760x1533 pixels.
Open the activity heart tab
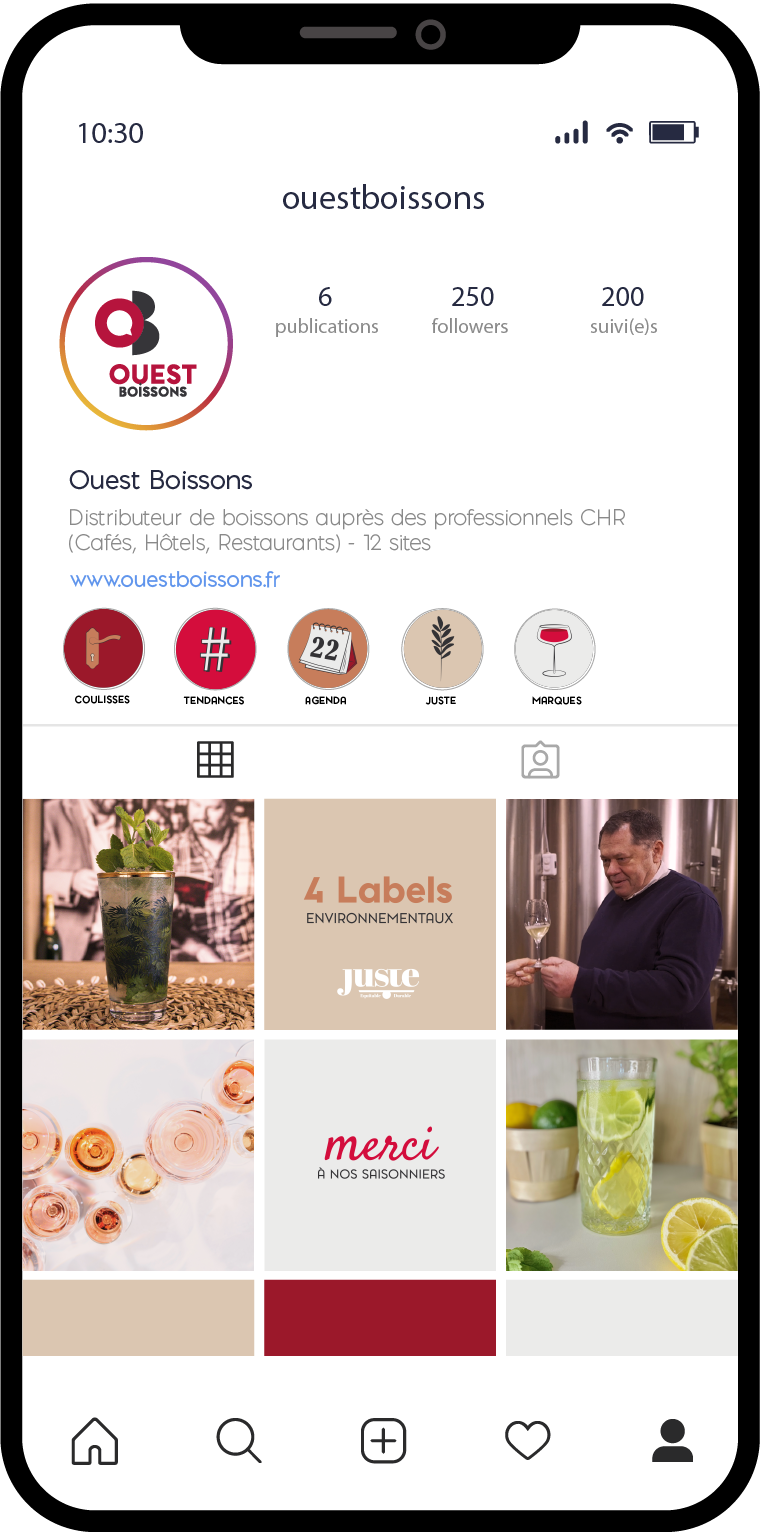tap(528, 1441)
